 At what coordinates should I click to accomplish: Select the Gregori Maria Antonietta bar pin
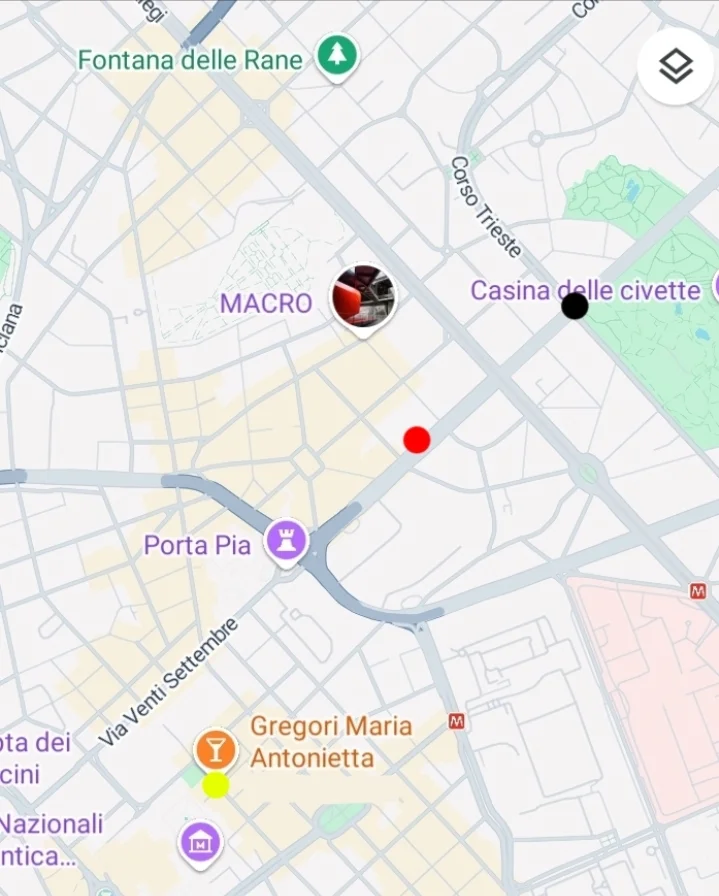[x=215, y=748]
